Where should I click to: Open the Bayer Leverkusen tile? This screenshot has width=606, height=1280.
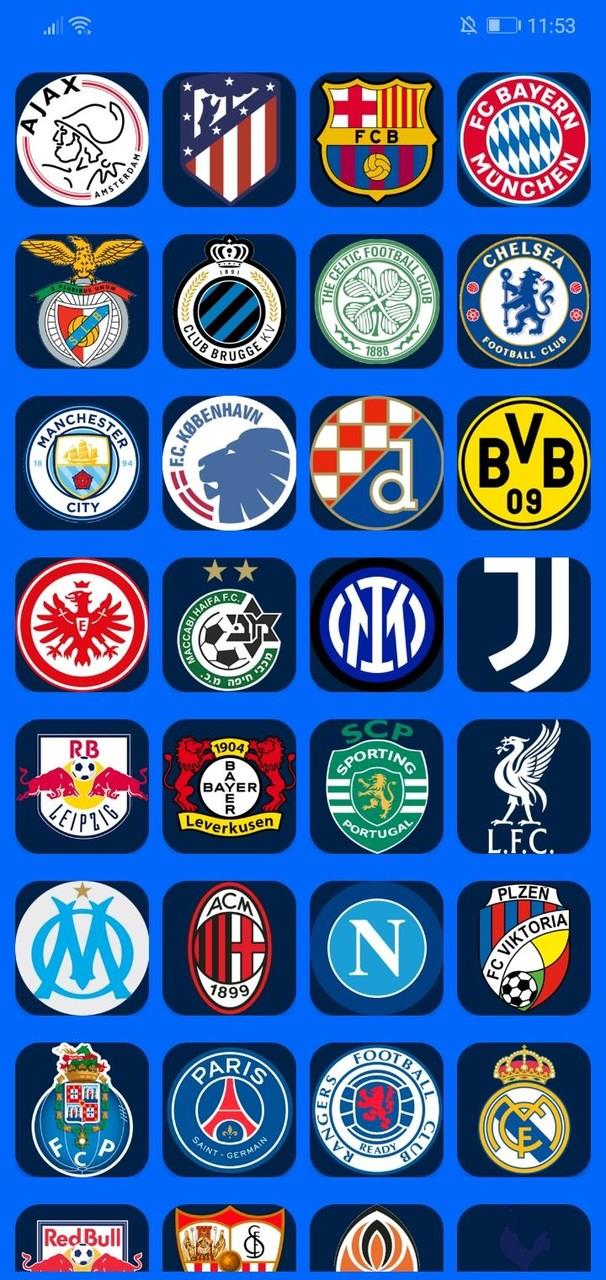click(229, 786)
